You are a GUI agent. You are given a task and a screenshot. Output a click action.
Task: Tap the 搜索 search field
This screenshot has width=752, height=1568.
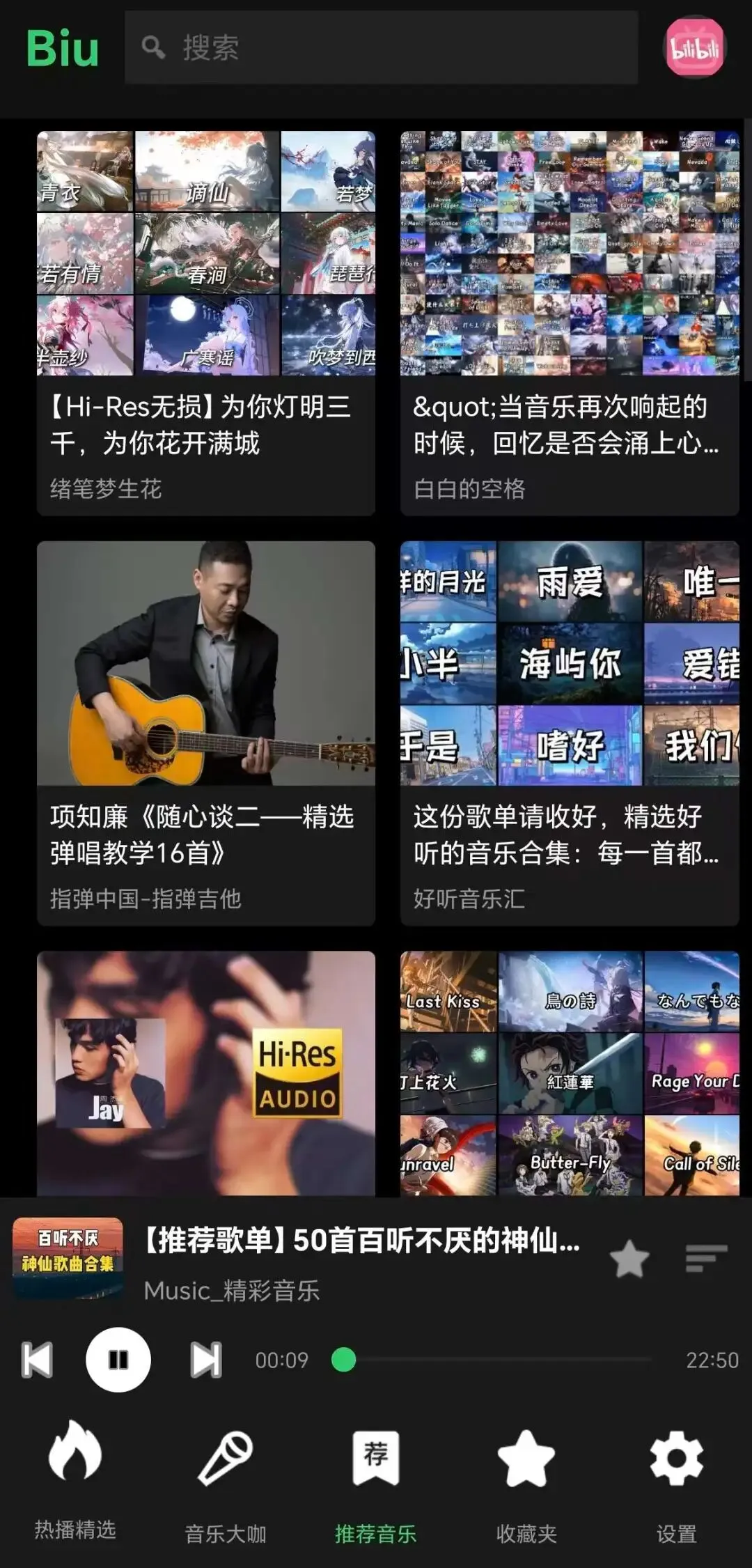(x=381, y=47)
